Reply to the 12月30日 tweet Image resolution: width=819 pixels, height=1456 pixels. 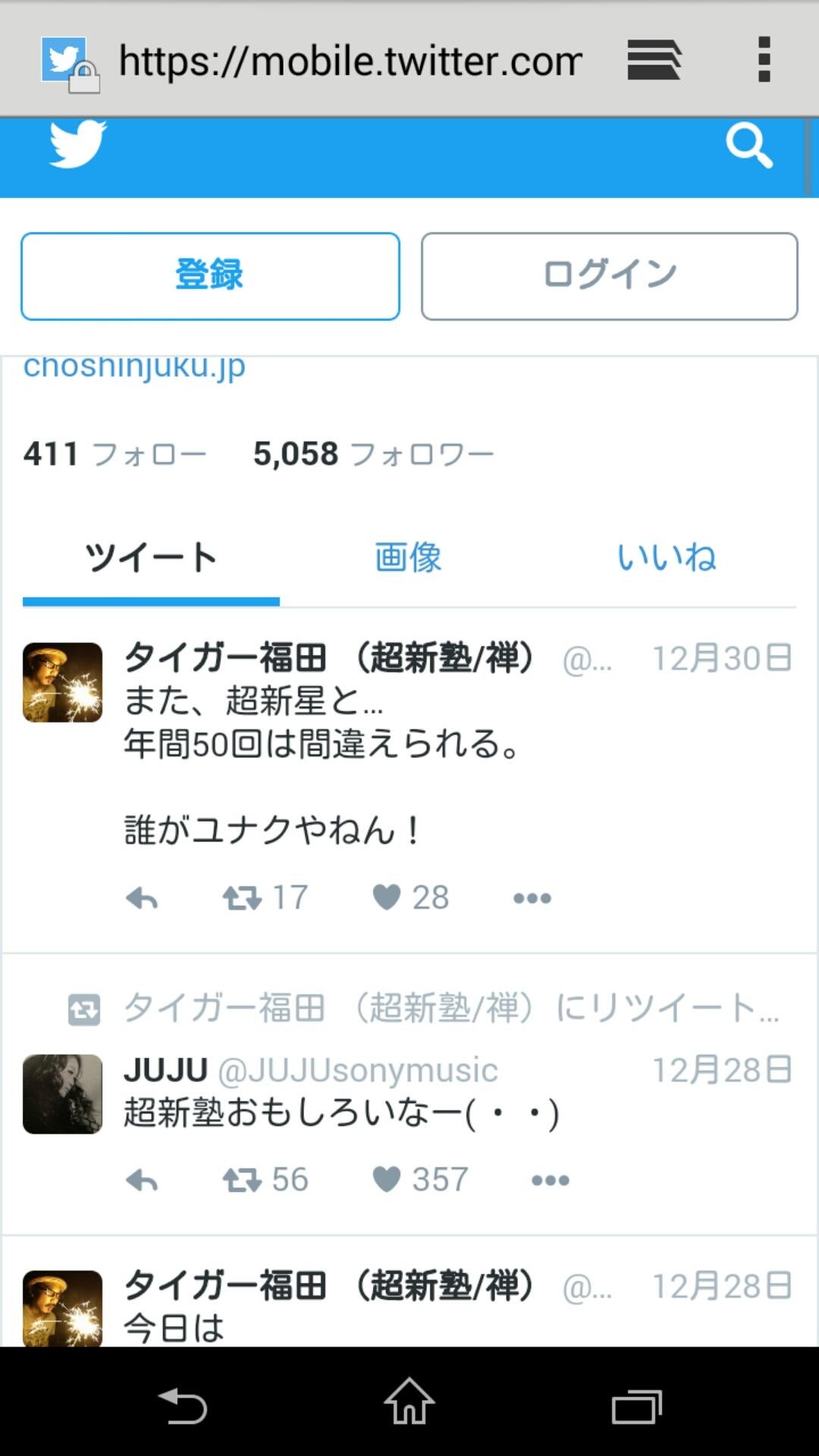pyautogui.click(x=142, y=899)
